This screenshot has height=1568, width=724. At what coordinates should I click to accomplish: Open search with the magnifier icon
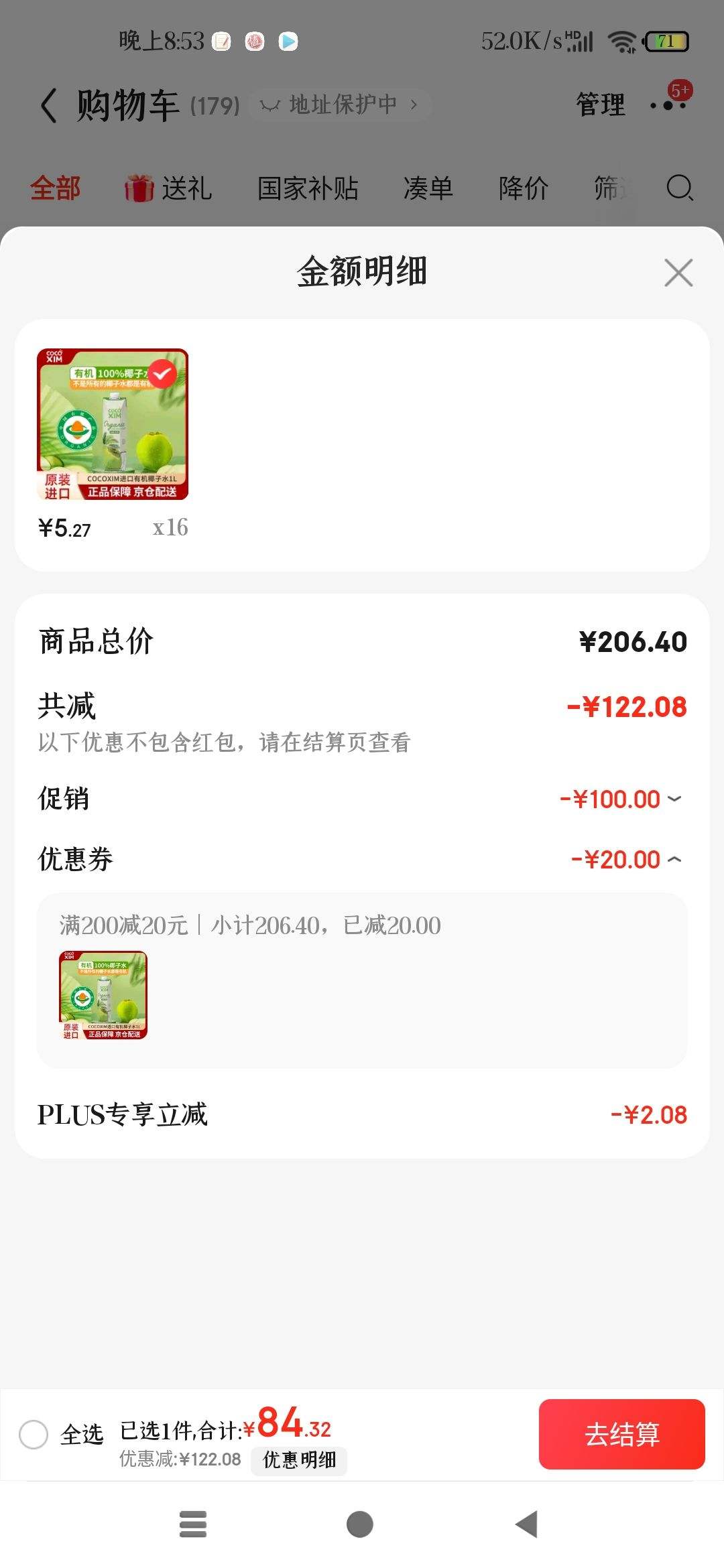[x=680, y=189]
